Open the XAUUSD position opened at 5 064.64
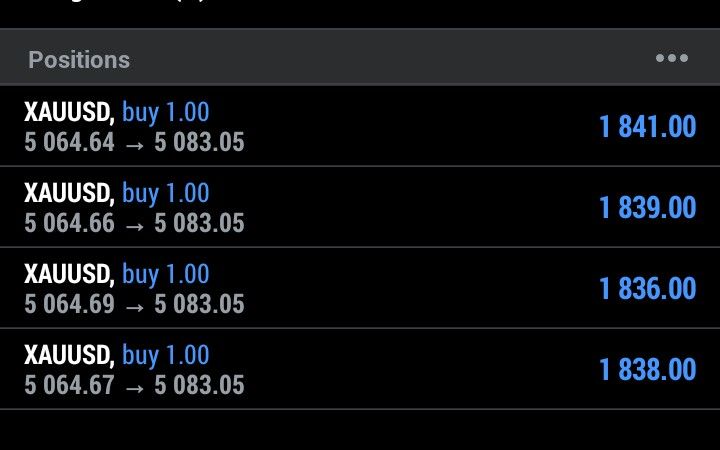Image resolution: width=720 pixels, height=450 pixels. click(x=360, y=126)
